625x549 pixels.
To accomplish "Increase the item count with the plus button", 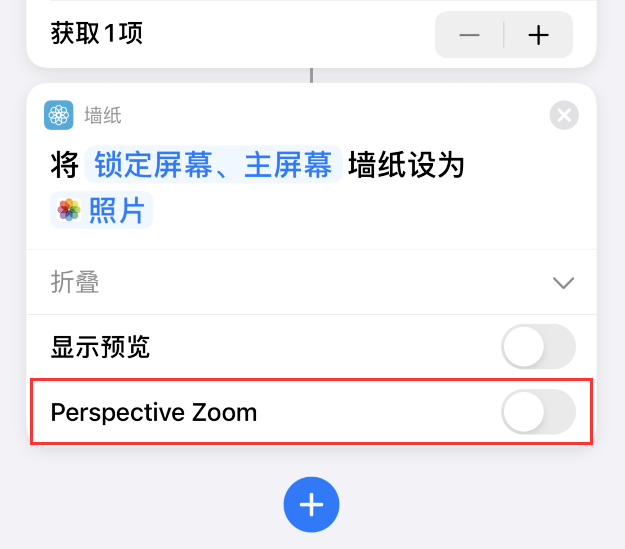I will click(539, 35).
